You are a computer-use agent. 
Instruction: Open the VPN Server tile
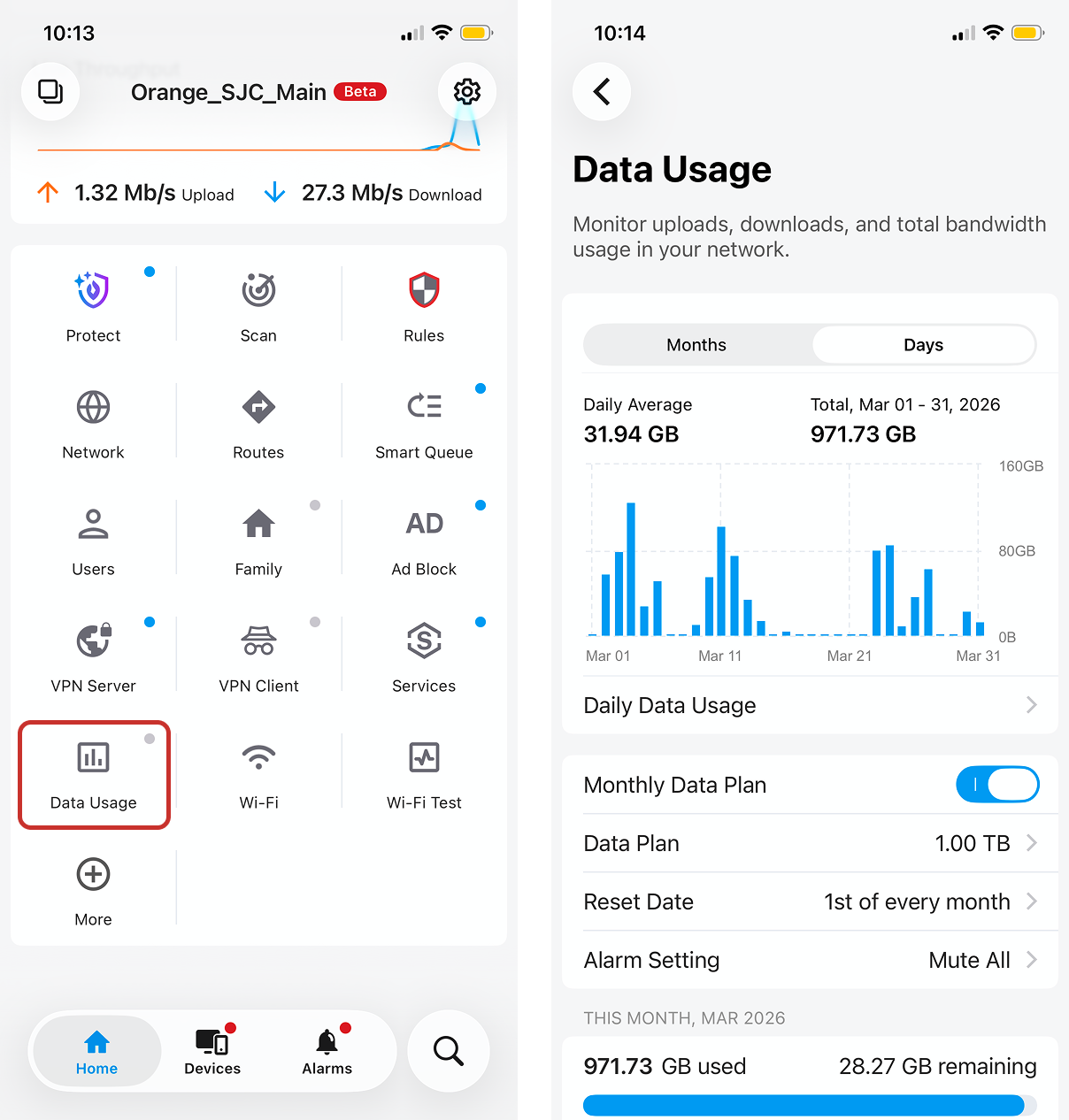(93, 656)
